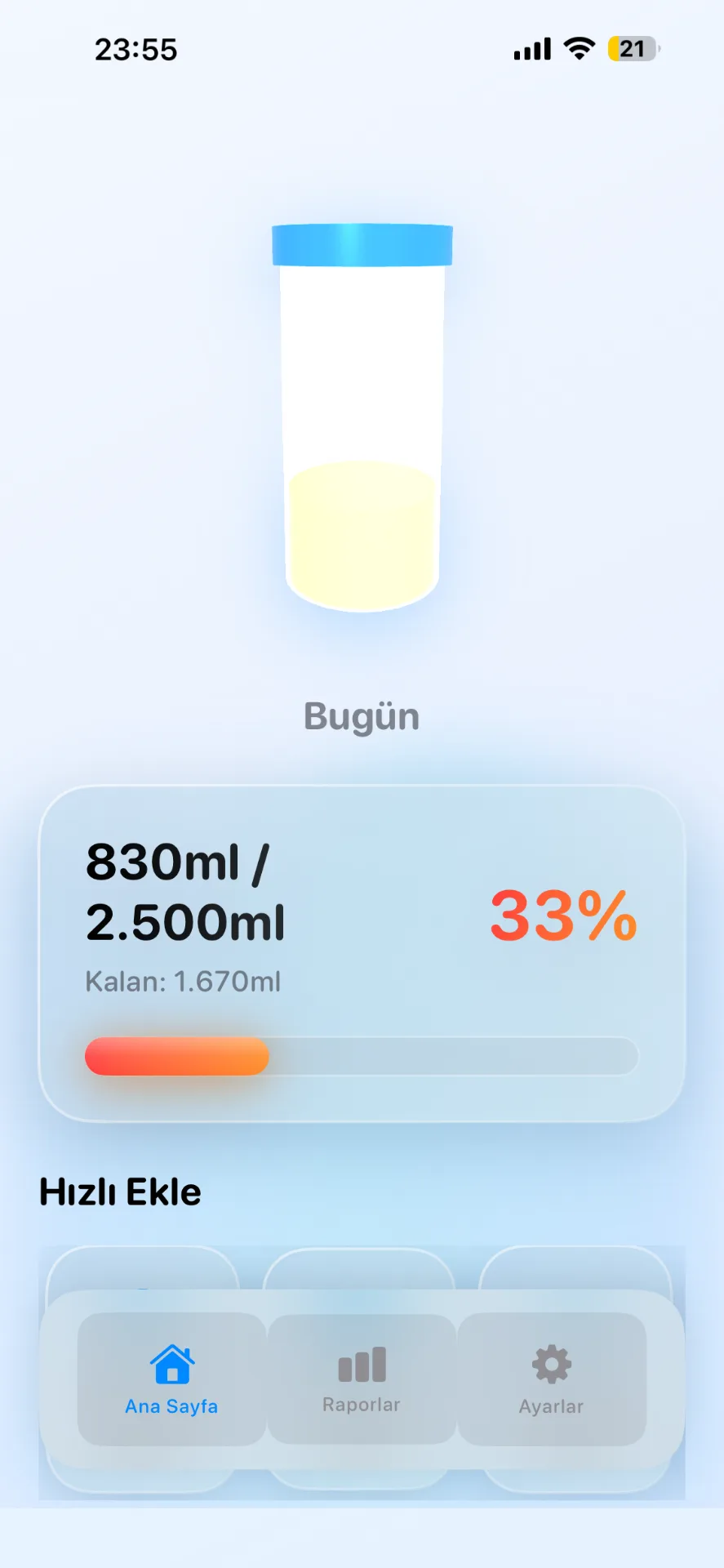724x1568 pixels.
Task: Select the Ana Sayfa tab label
Action: pyautogui.click(x=171, y=1401)
